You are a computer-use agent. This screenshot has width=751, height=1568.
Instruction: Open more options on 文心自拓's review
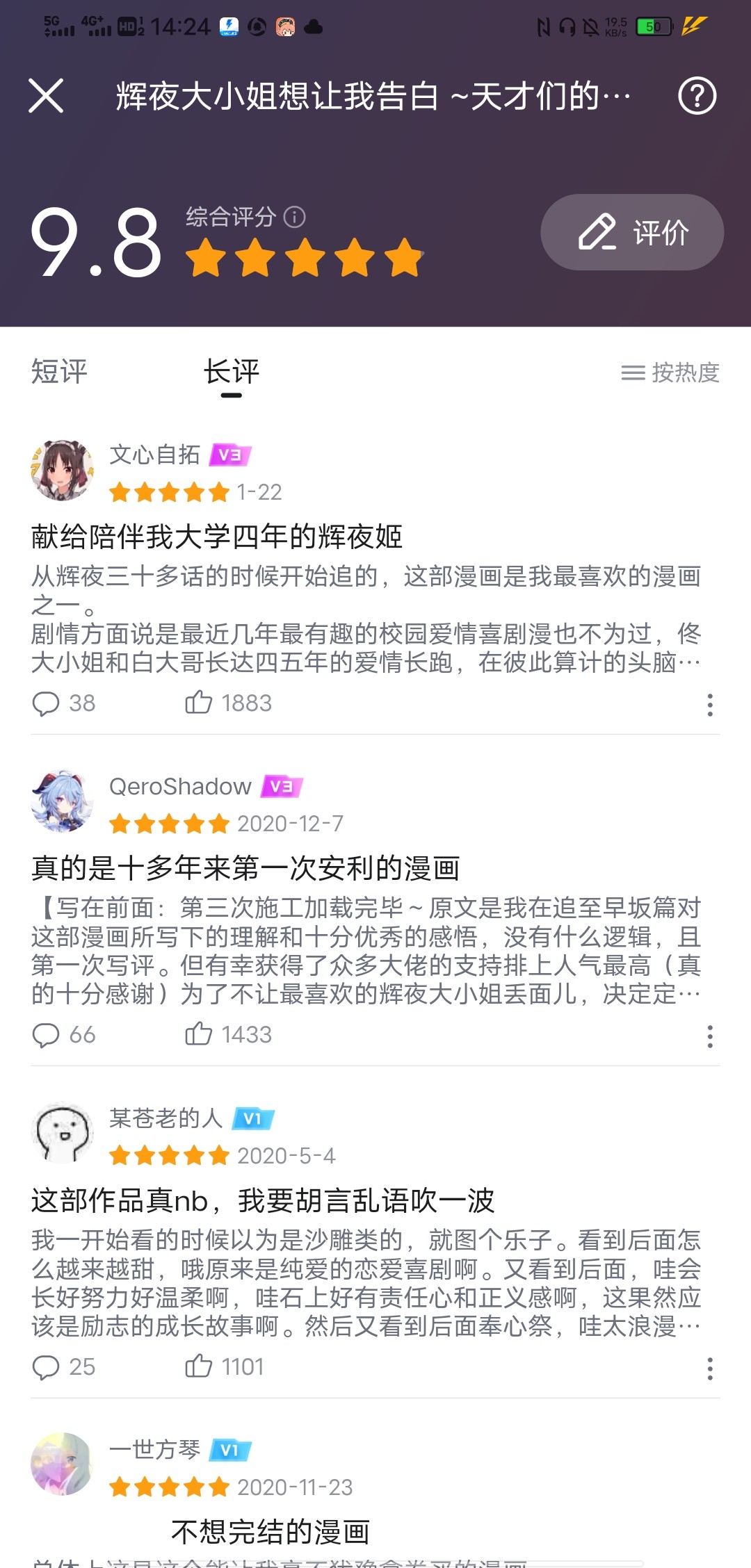pyautogui.click(x=709, y=704)
